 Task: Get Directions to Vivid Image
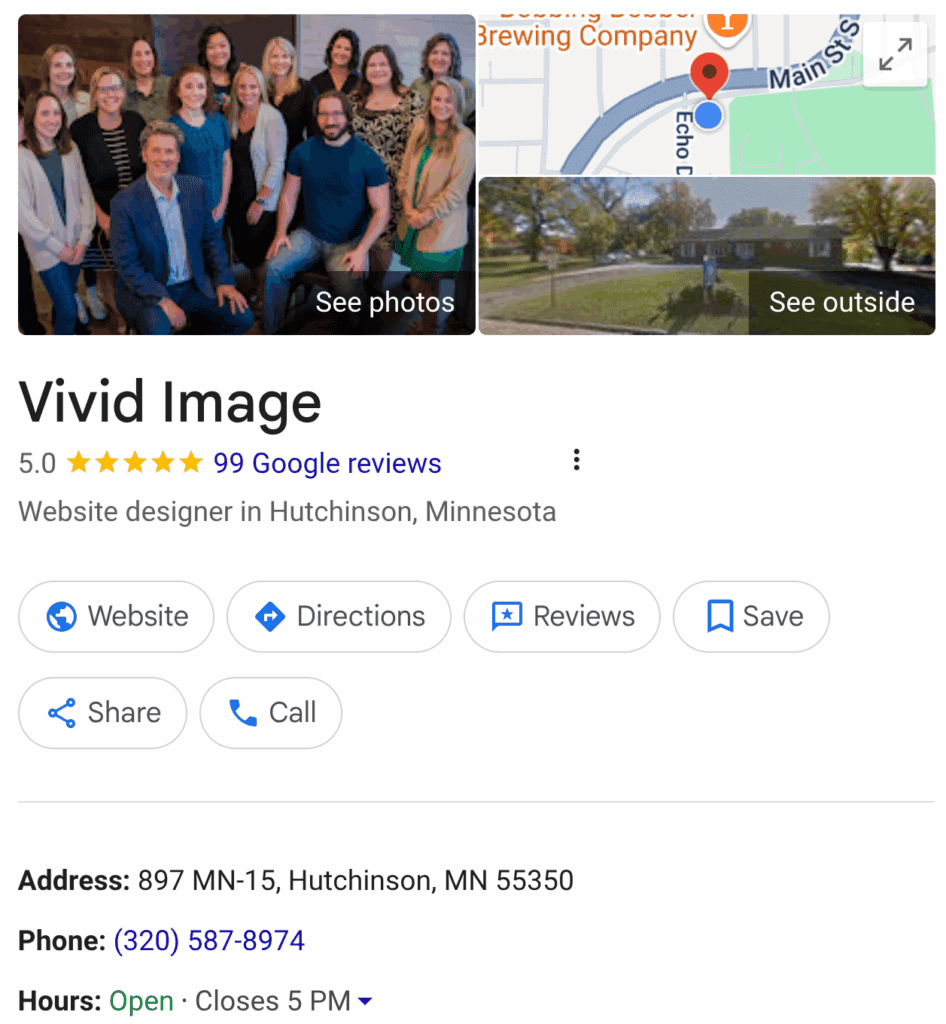339,616
